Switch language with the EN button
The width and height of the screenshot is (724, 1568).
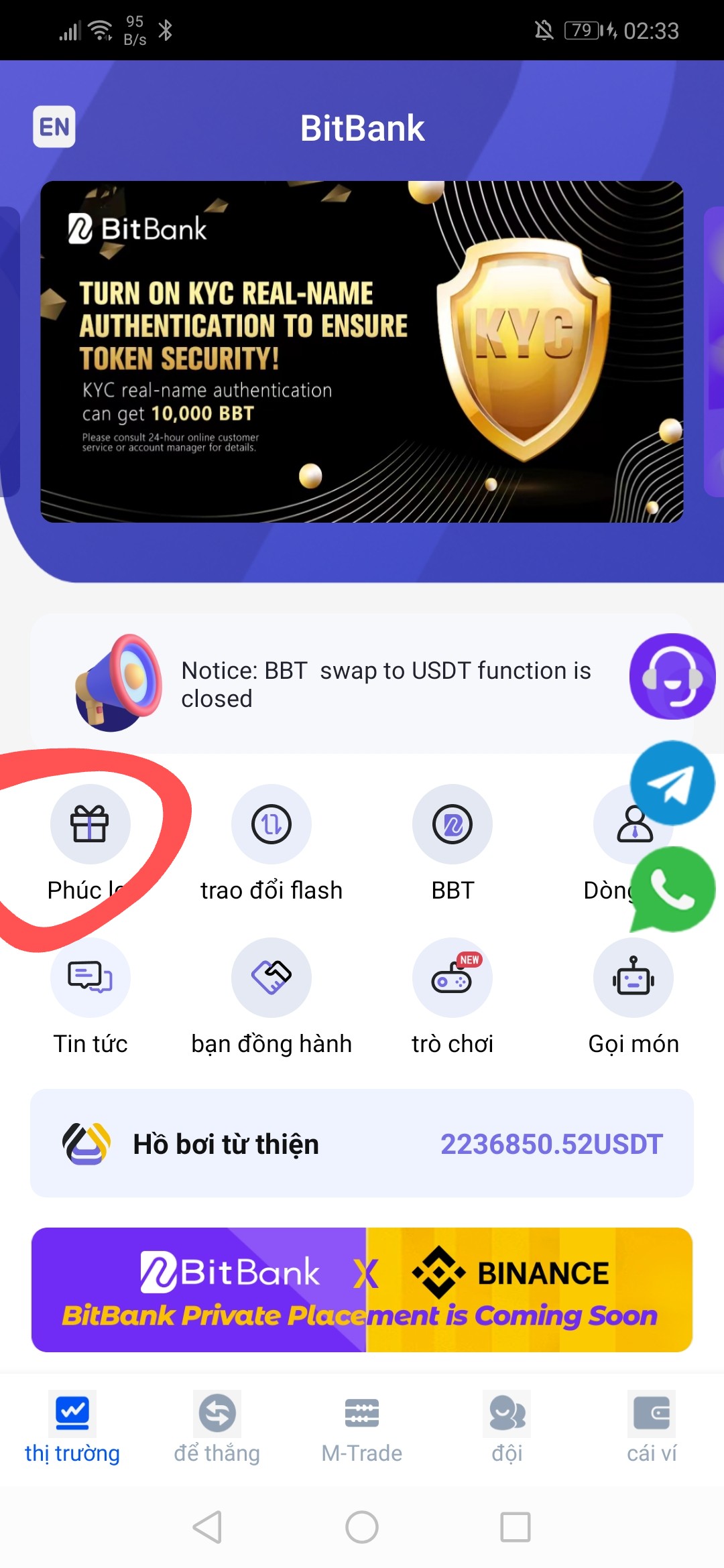[x=54, y=127]
